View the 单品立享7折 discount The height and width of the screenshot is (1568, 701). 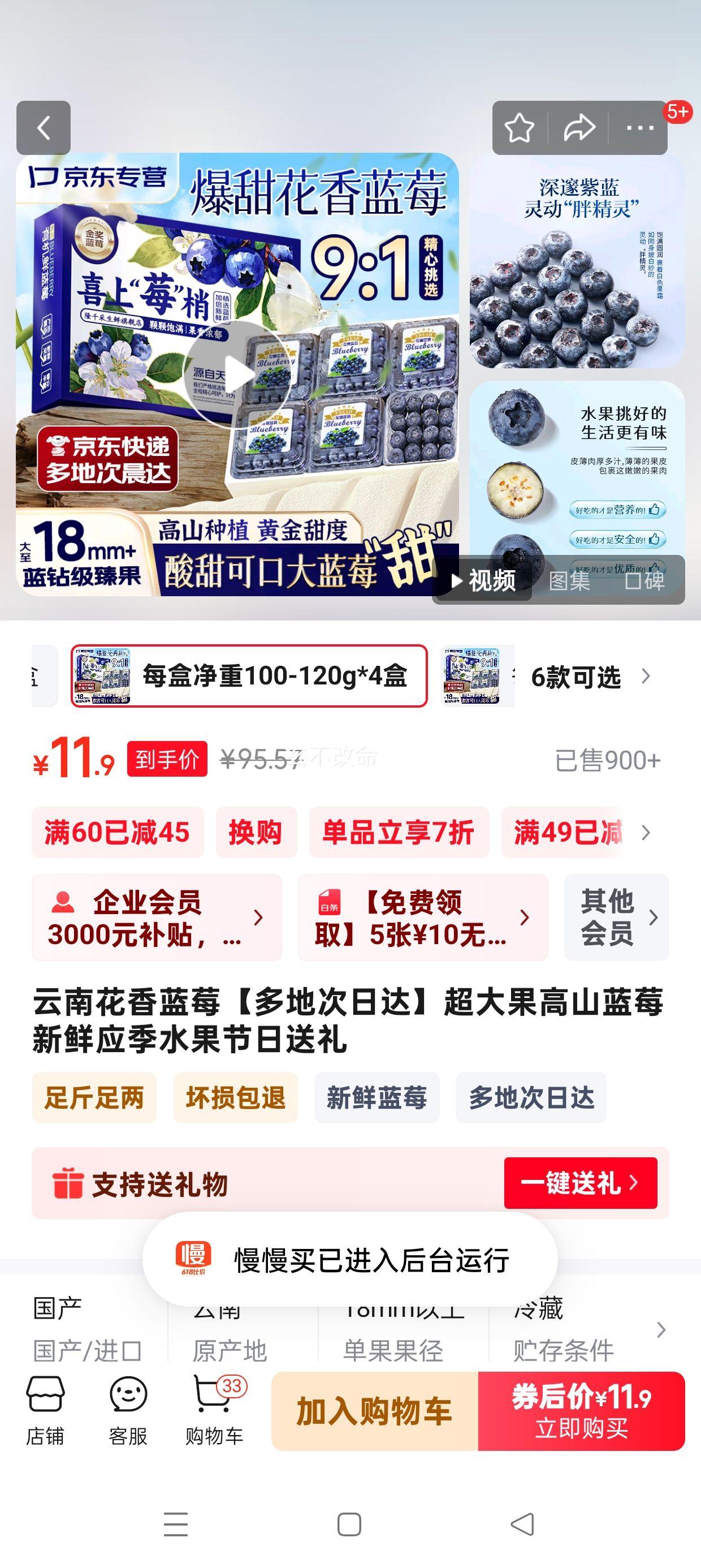(x=399, y=832)
